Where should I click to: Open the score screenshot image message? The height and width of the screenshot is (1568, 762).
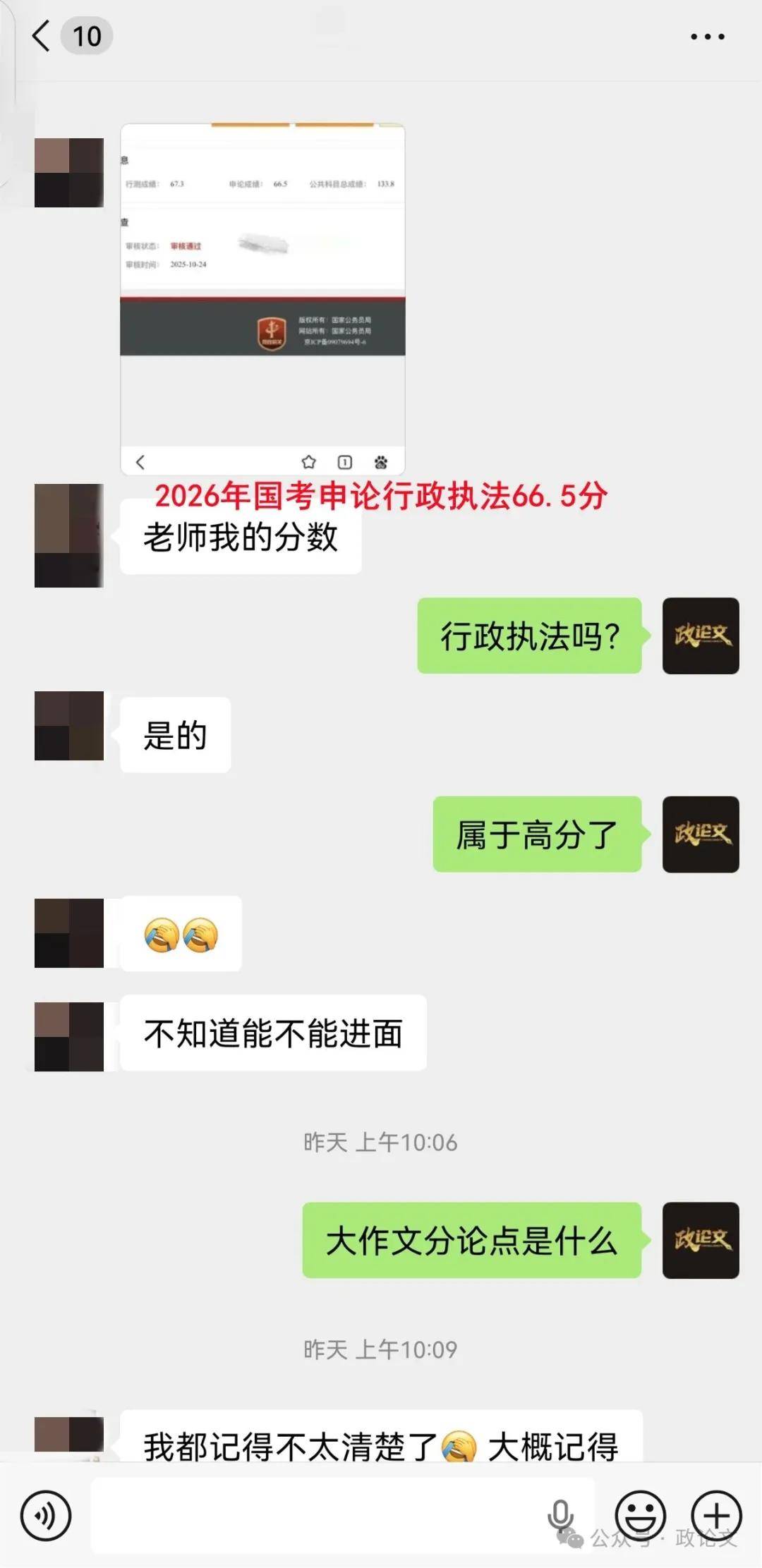pyautogui.click(x=262, y=299)
